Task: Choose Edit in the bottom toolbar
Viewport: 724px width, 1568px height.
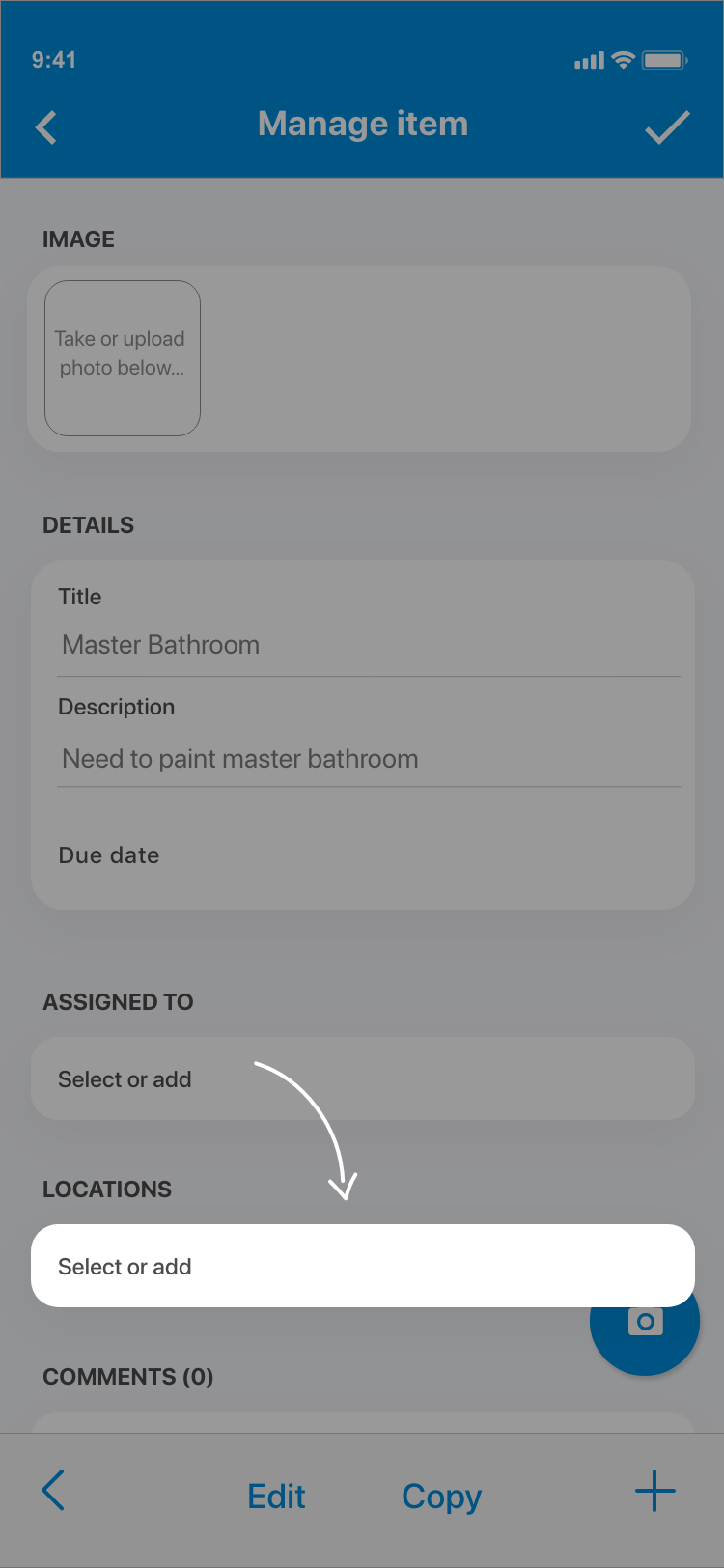Action: click(276, 1497)
